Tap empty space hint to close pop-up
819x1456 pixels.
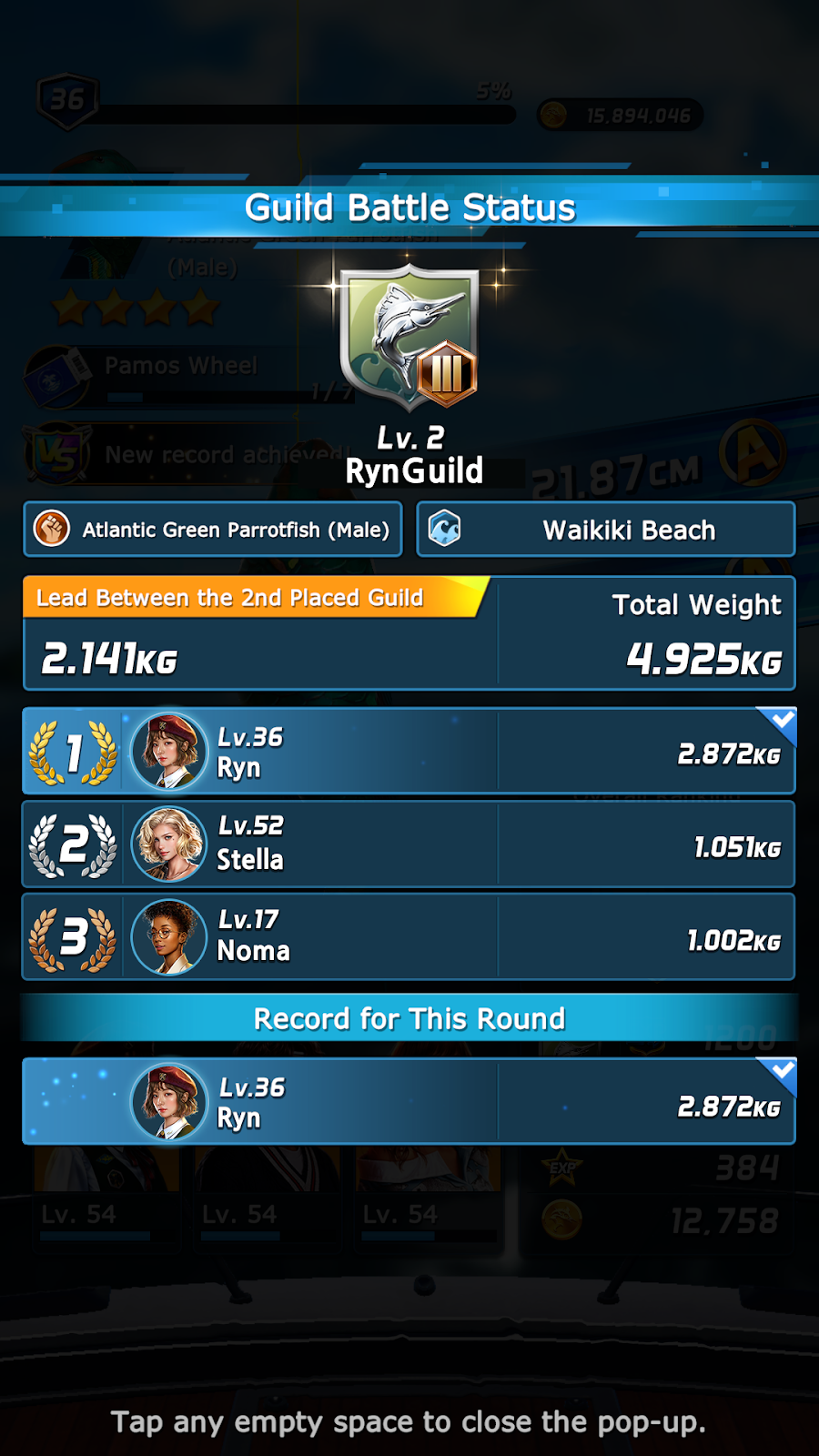pyautogui.click(x=409, y=1421)
